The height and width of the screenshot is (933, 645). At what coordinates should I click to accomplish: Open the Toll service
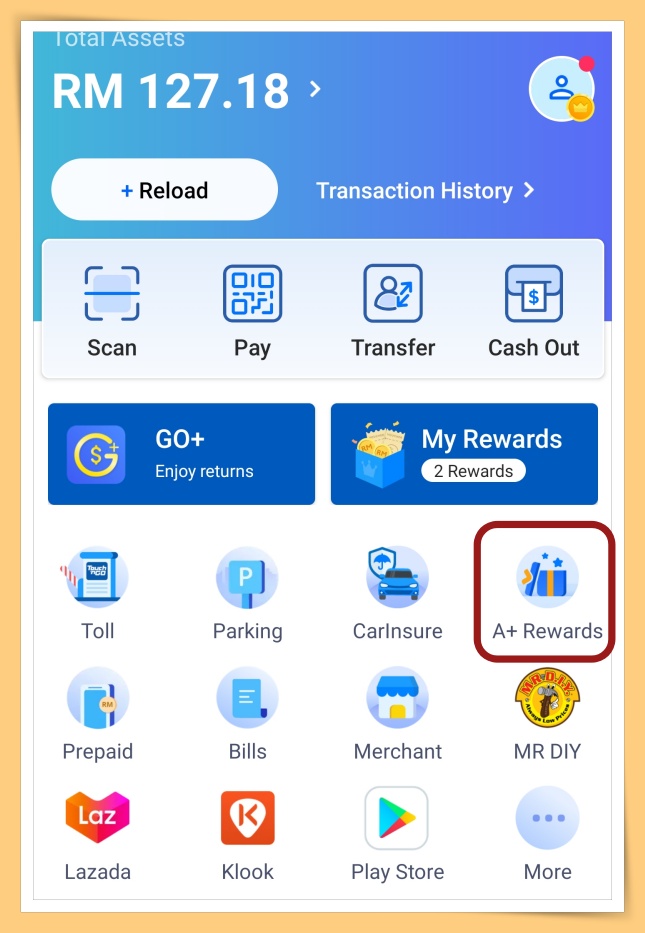pyautogui.click(x=98, y=593)
